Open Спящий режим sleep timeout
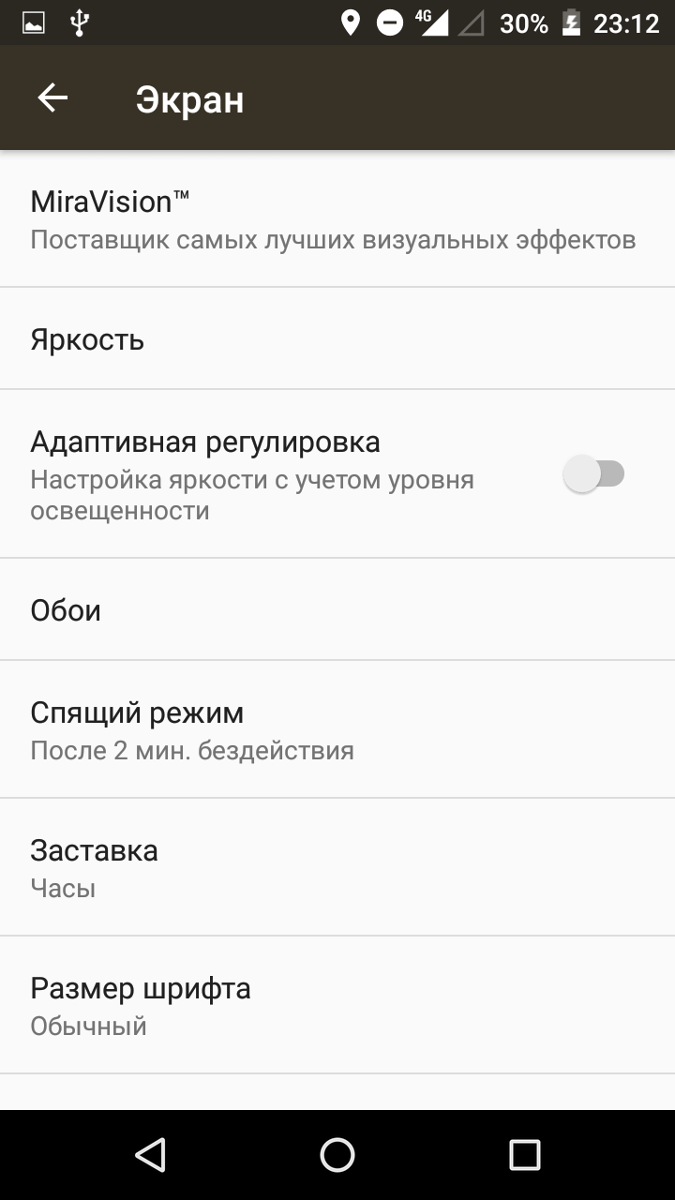 337,730
